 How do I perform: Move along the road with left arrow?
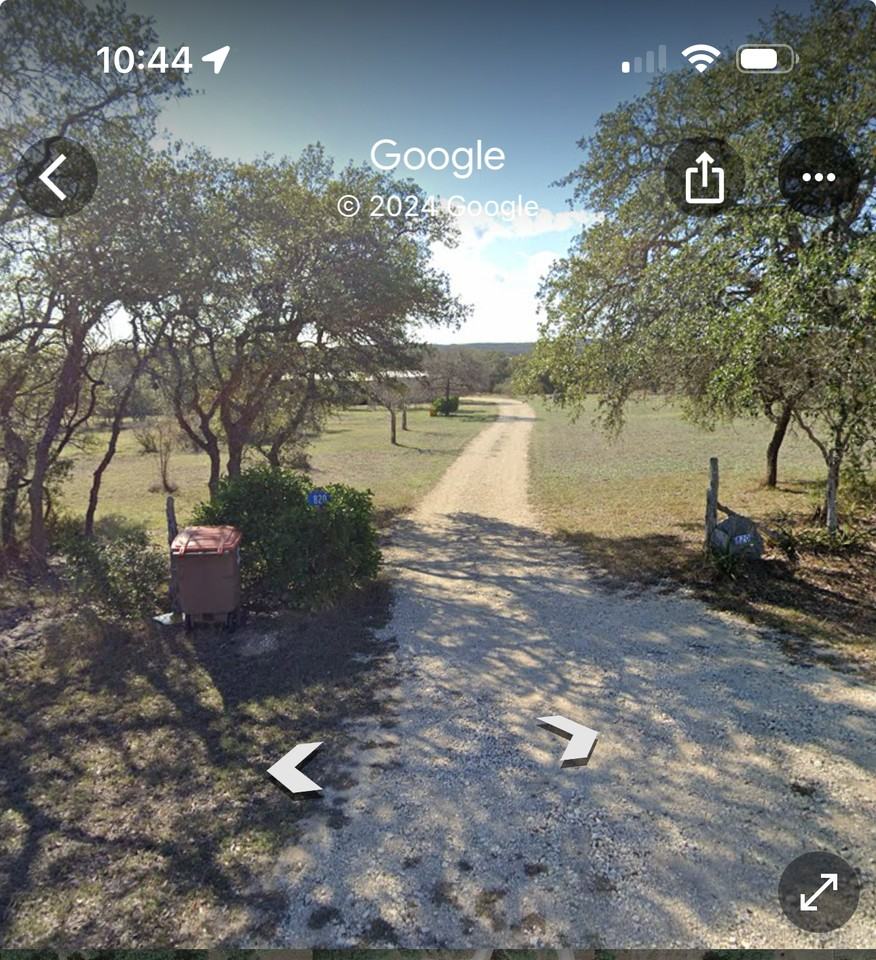pyautogui.click(x=296, y=768)
